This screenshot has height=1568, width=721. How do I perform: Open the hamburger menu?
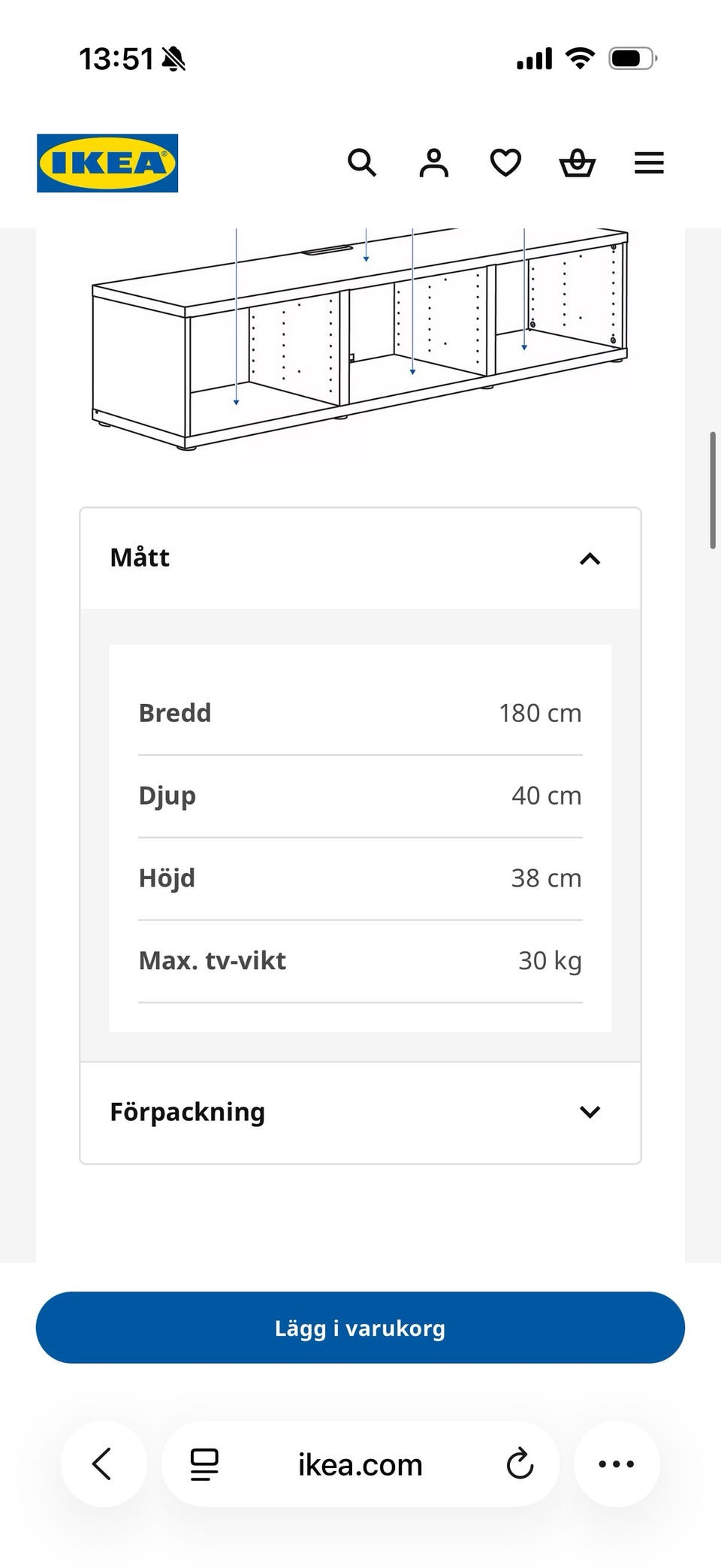649,163
